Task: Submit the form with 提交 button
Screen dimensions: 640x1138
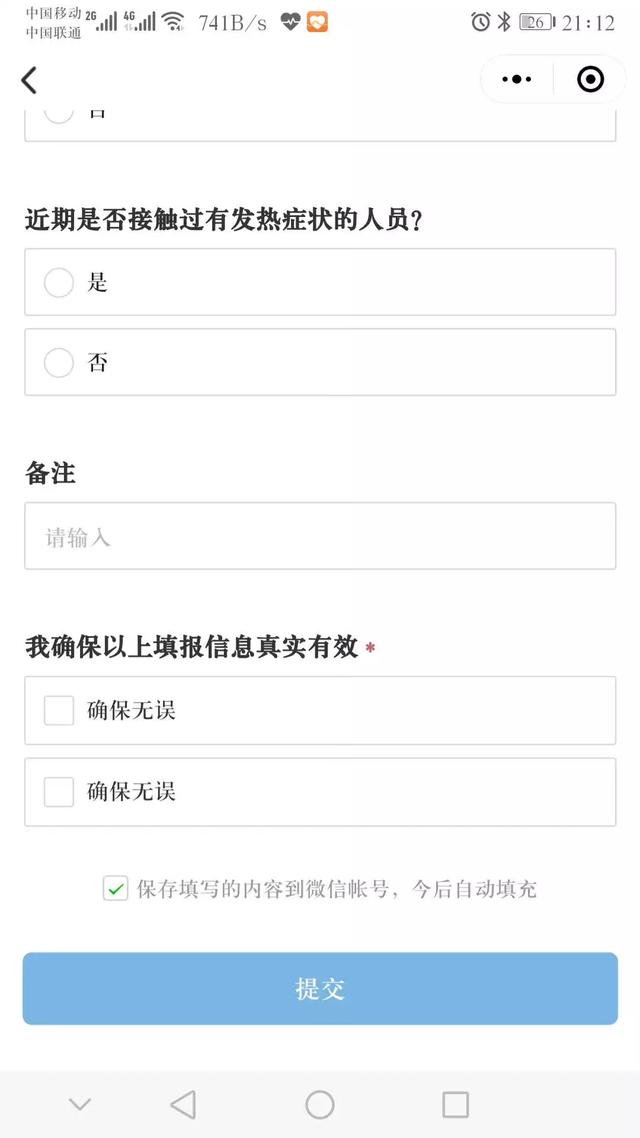Action: [x=320, y=988]
